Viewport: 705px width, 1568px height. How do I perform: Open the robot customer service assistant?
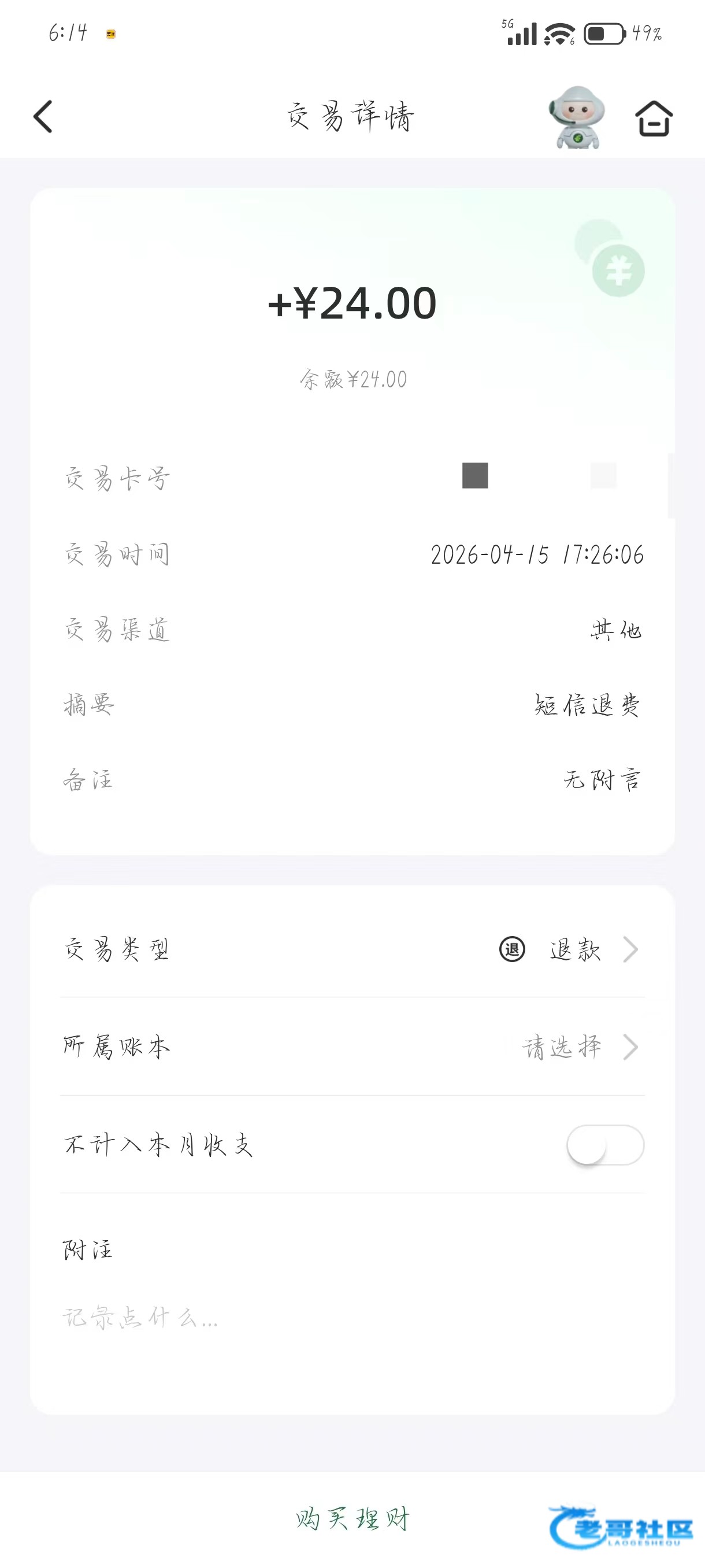[x=577, y=117]
